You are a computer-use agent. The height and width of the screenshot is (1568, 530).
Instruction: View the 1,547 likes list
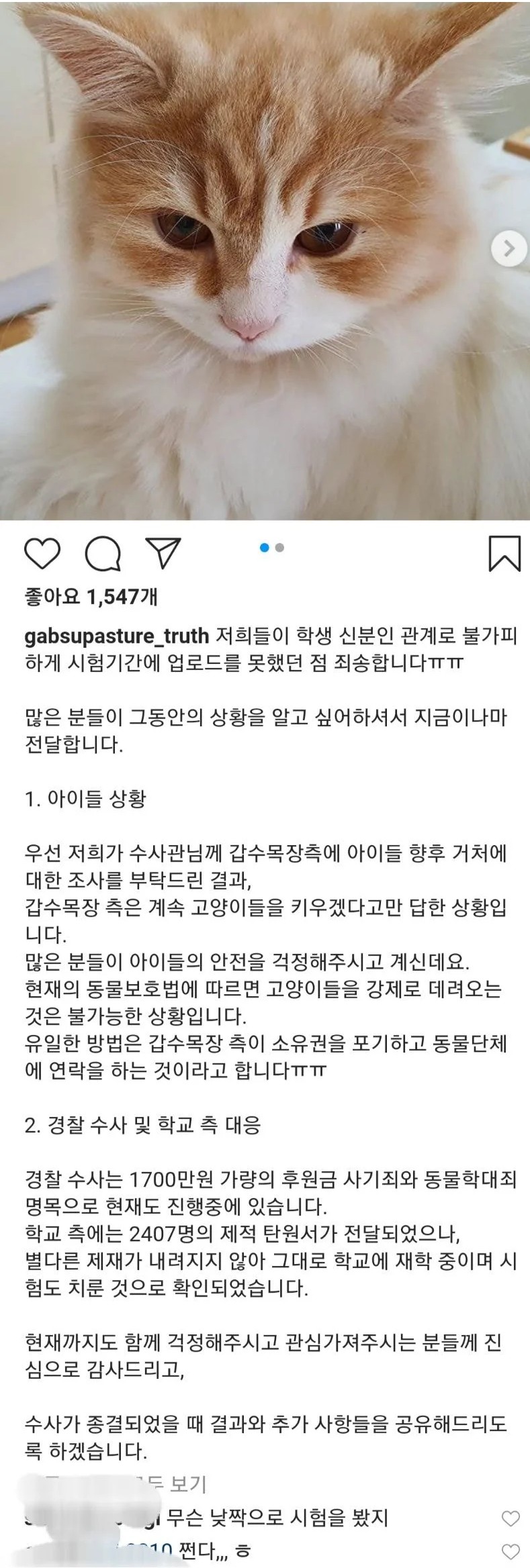(92, 595)
